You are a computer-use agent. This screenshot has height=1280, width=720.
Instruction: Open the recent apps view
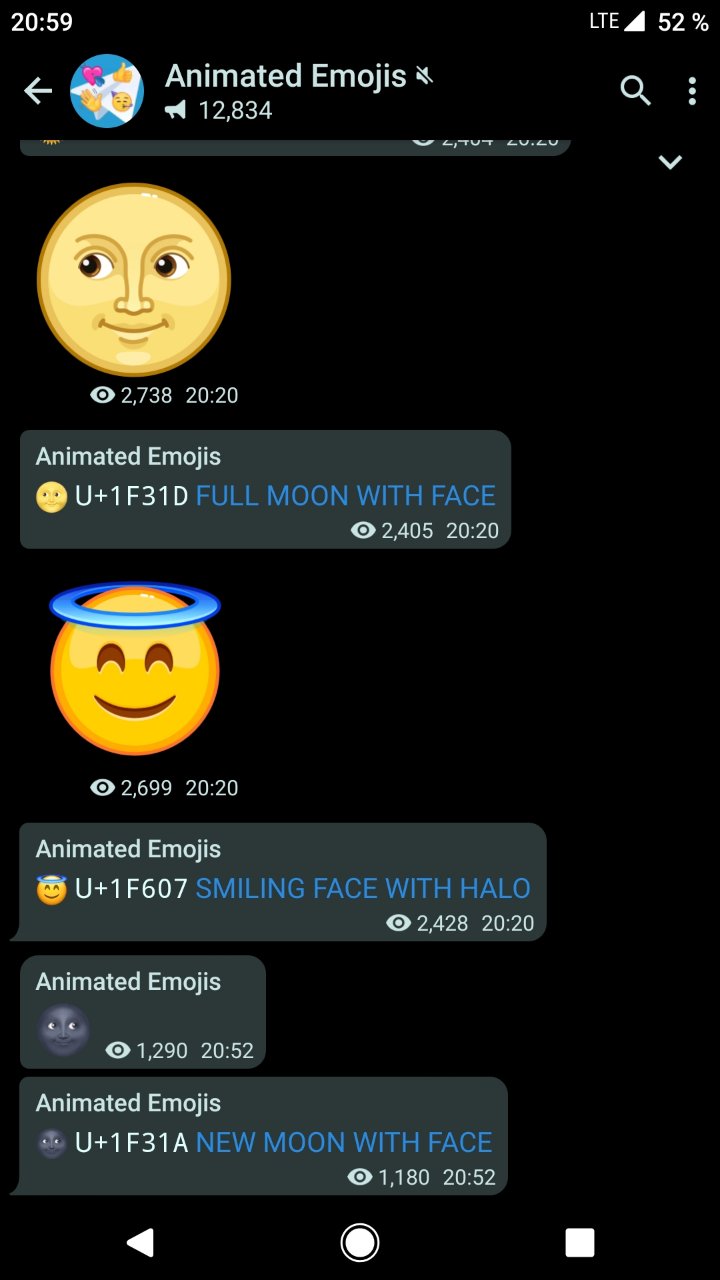pyautogui.click(x=579, y=1242)
